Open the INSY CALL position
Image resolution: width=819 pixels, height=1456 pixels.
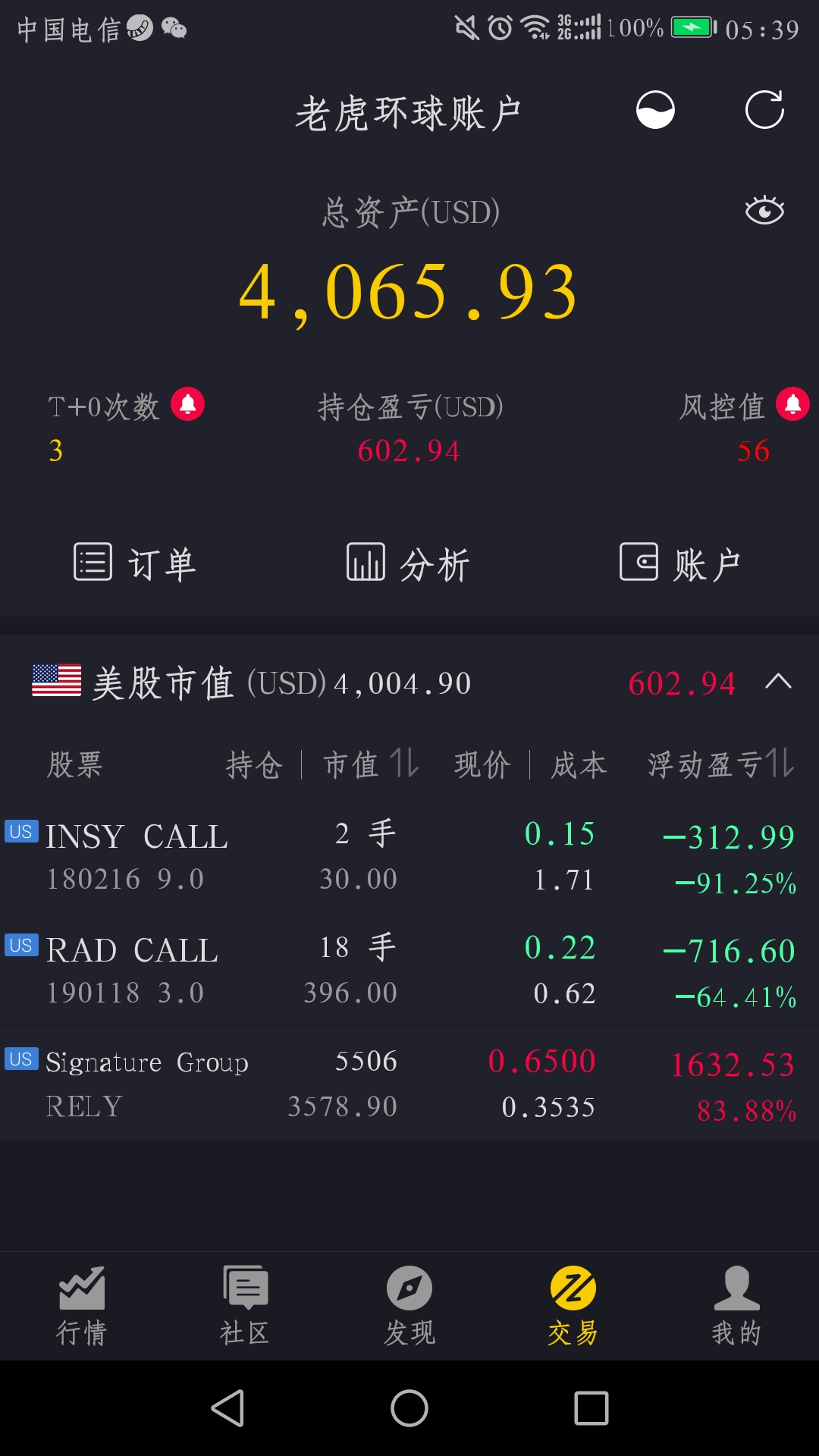(x=409, y=855)
